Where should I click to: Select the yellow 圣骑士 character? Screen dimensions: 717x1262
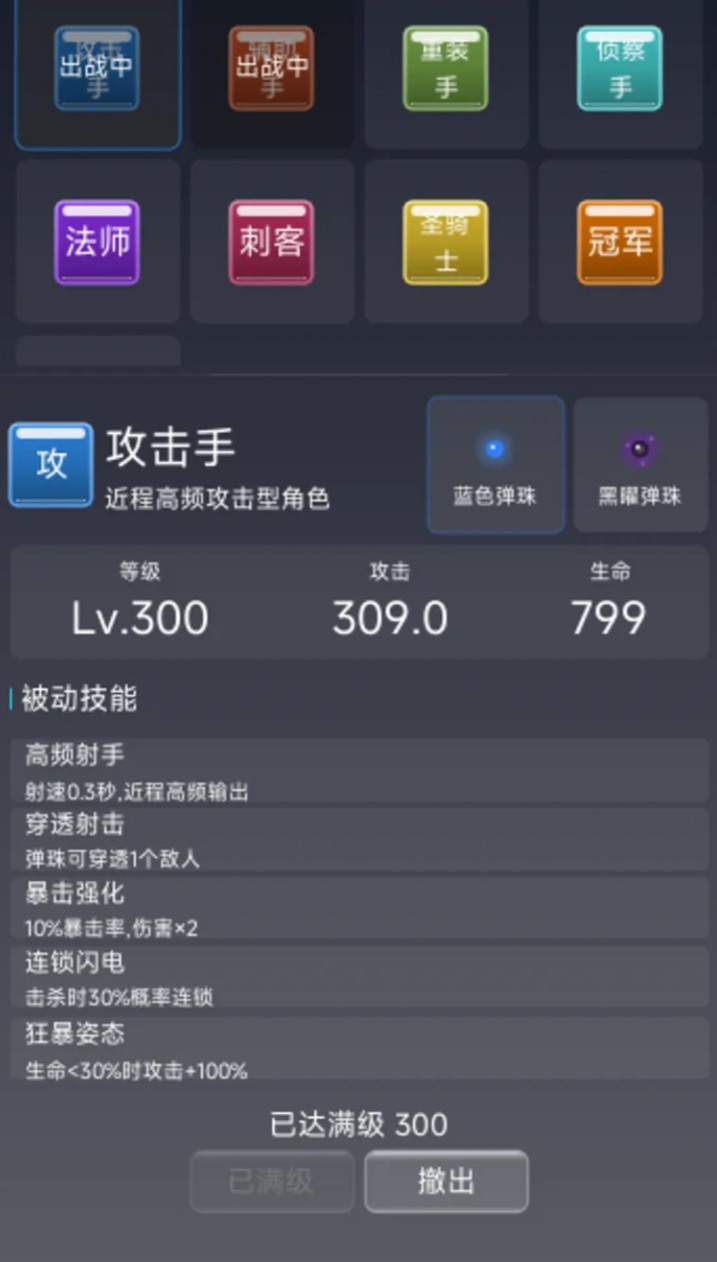pyautogui.click(x=445, y=242)
